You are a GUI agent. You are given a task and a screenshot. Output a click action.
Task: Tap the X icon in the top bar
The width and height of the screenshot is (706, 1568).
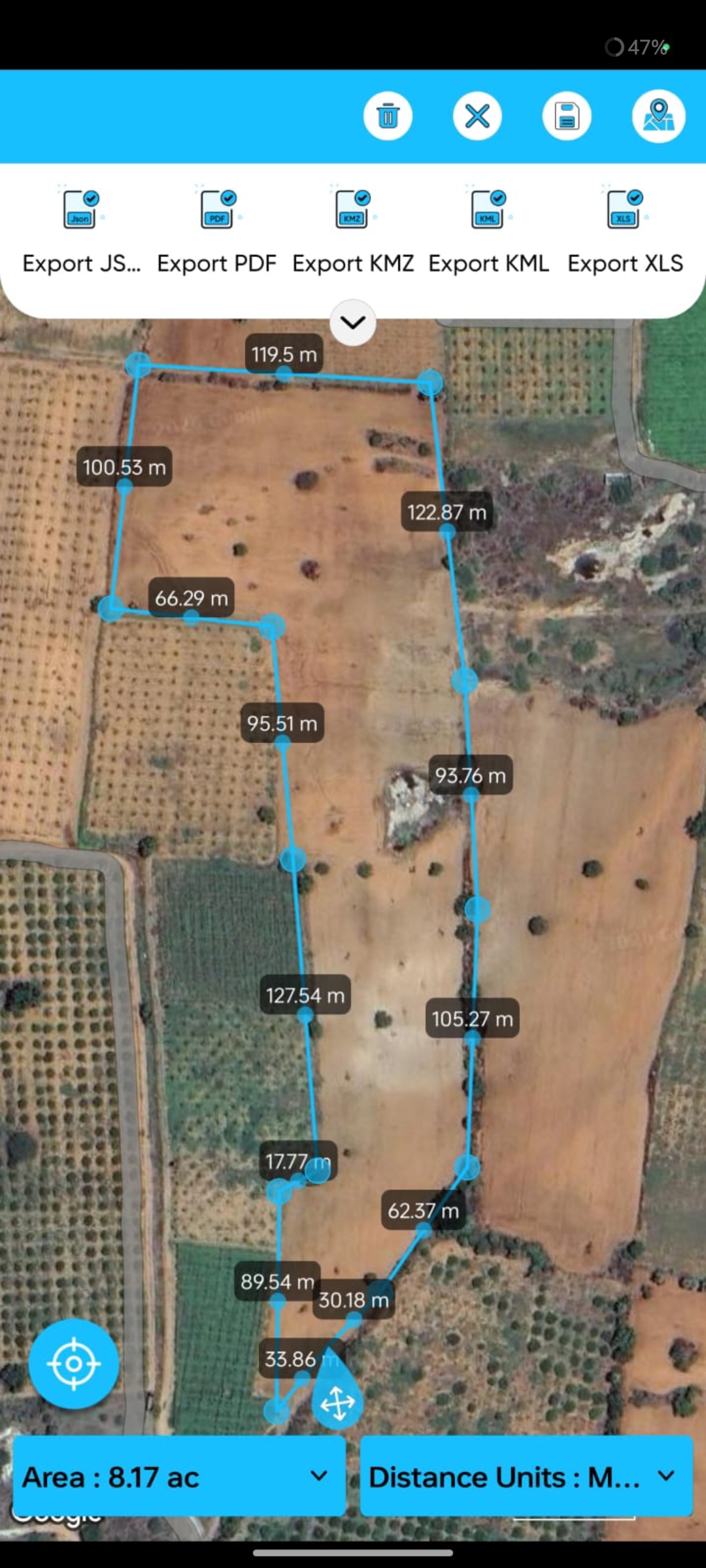477,116
